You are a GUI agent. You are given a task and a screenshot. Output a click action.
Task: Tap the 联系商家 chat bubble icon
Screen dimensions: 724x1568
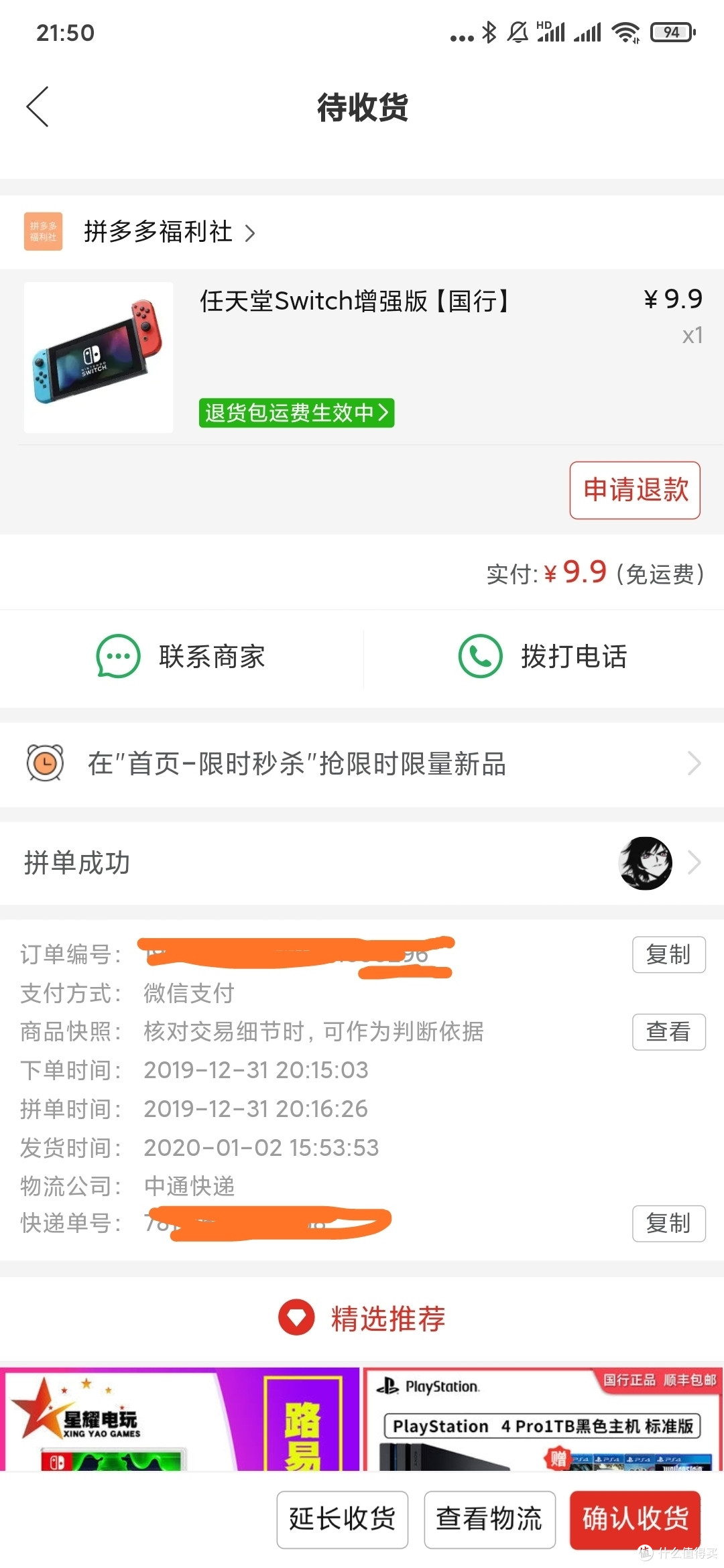[118, 657]
